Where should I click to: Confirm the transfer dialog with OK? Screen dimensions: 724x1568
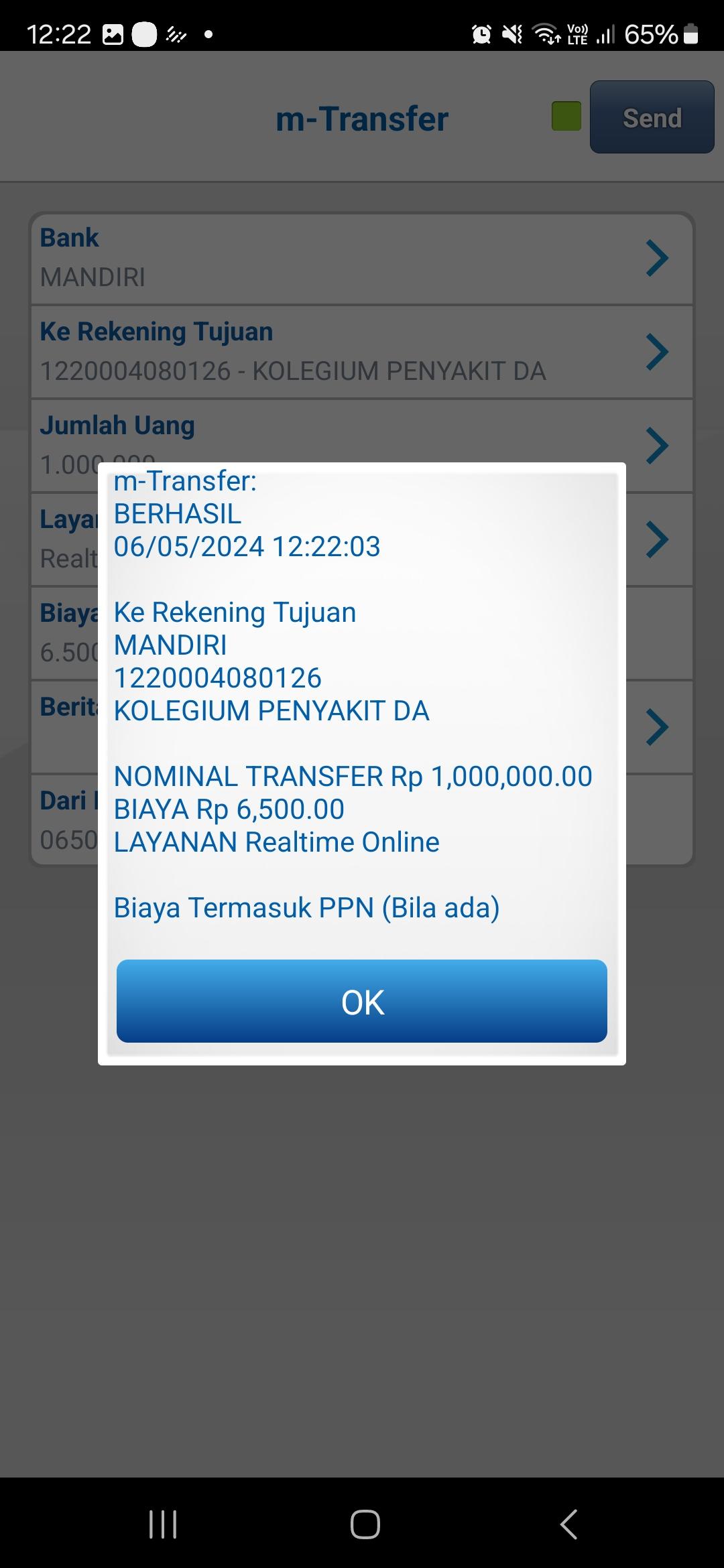(362, 1001)
